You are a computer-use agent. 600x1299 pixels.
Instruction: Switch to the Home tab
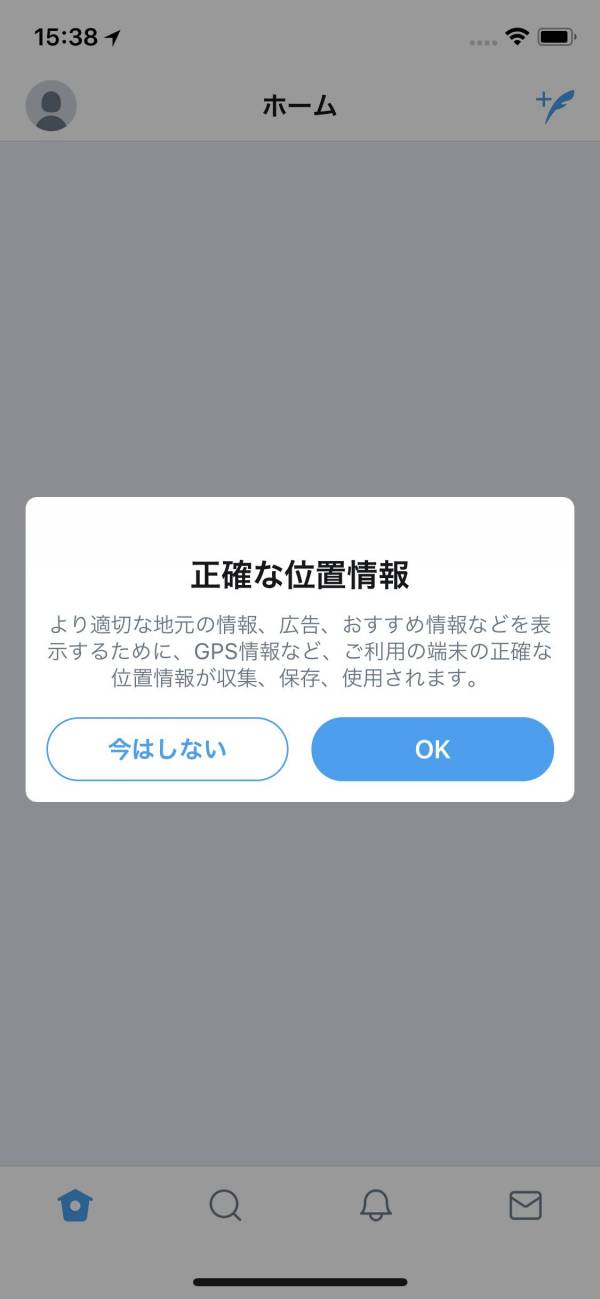(x=75, y=1205)
